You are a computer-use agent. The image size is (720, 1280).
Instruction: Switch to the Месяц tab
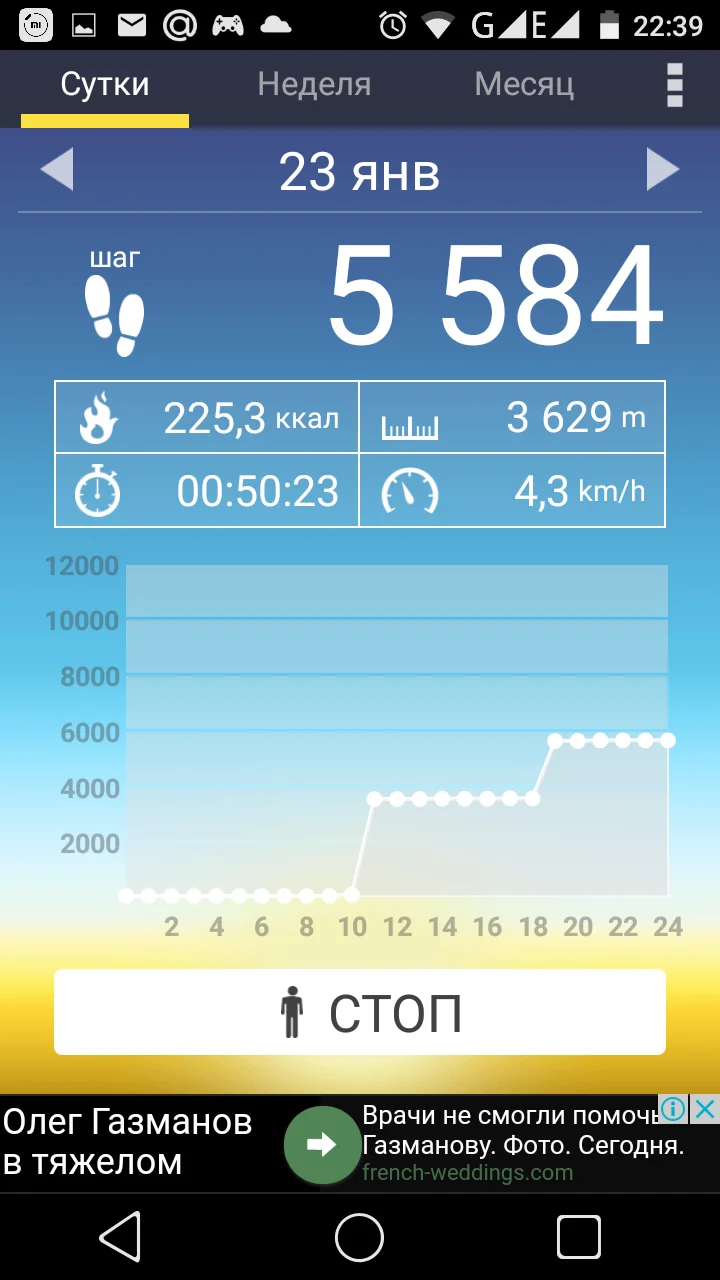pos(524,84)
